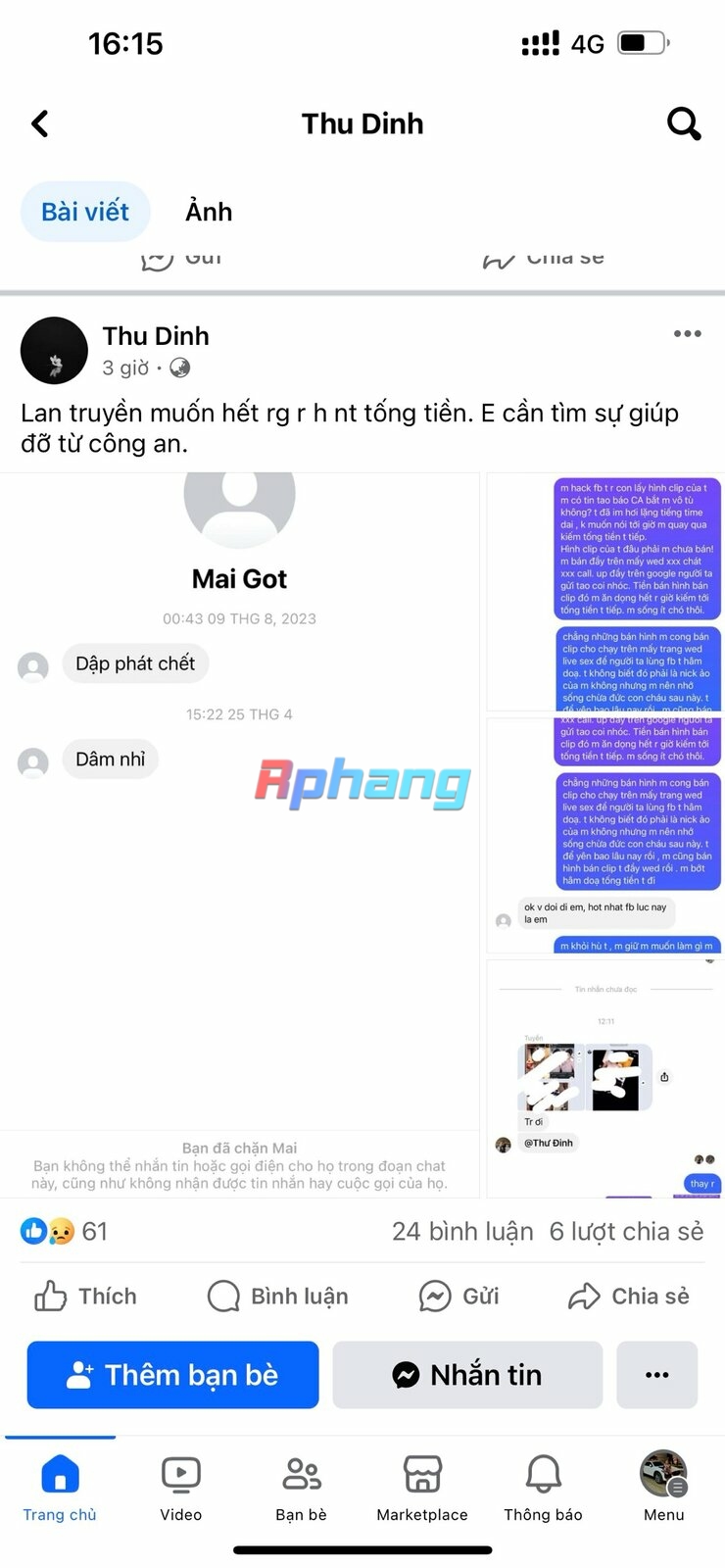This screenshot has height=1568, width=725.
Task: Go to the Trang chủ home tab
Action: coord(60,1488)
